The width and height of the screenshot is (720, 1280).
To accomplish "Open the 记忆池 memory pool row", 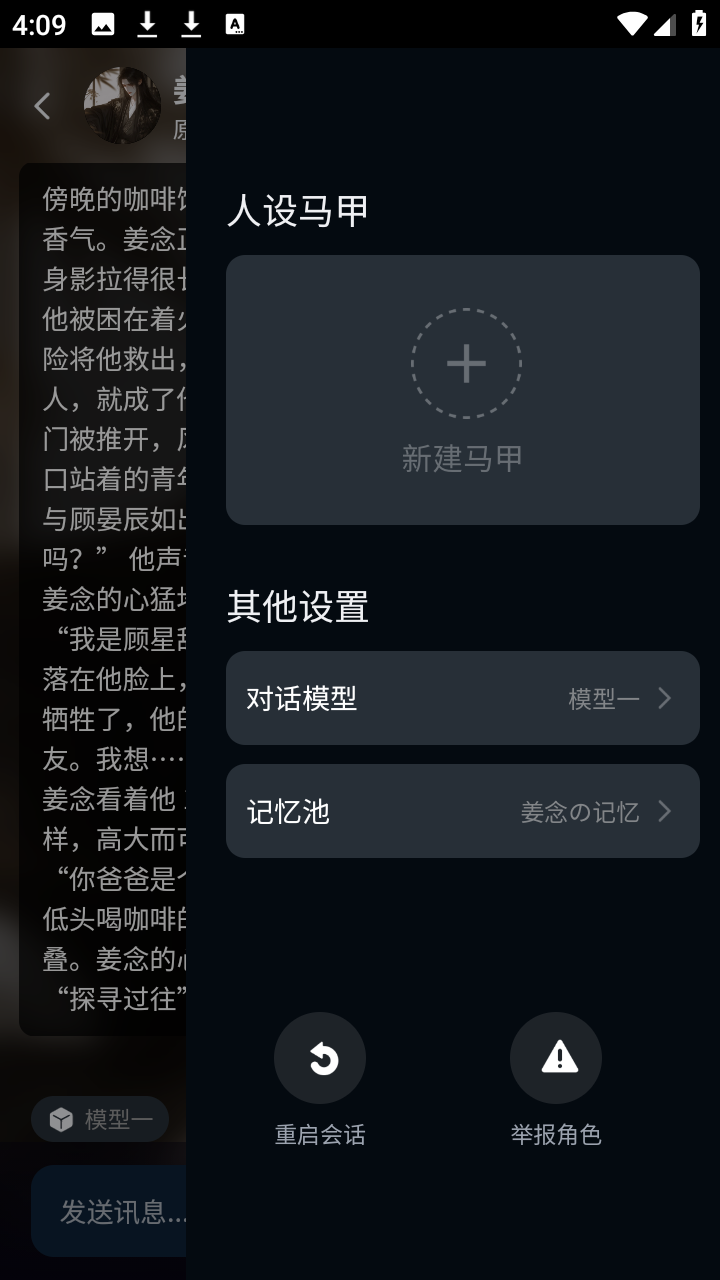I will tap(462, 811).
